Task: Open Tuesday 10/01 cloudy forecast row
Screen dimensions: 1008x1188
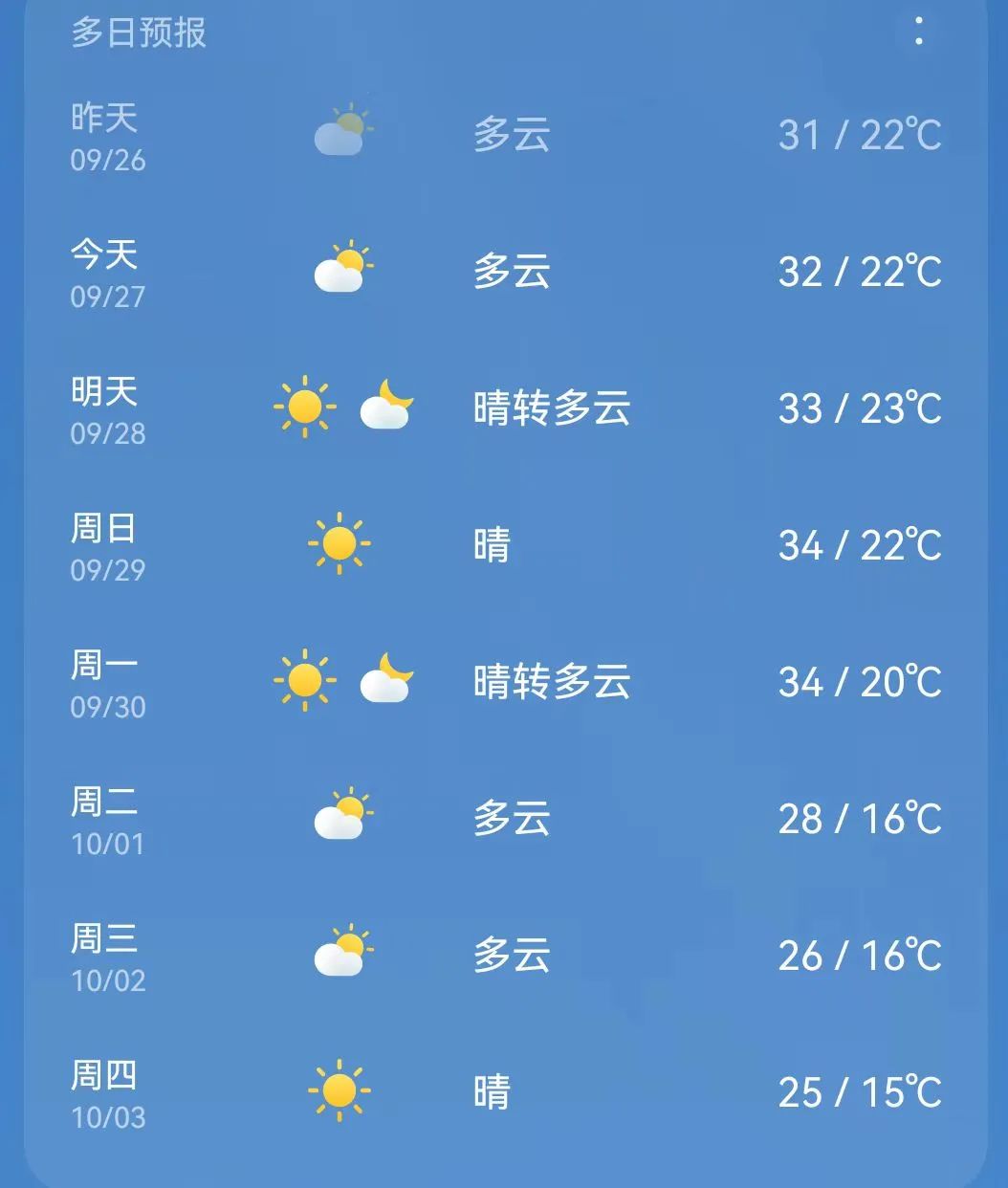Action: coord(505,820)
